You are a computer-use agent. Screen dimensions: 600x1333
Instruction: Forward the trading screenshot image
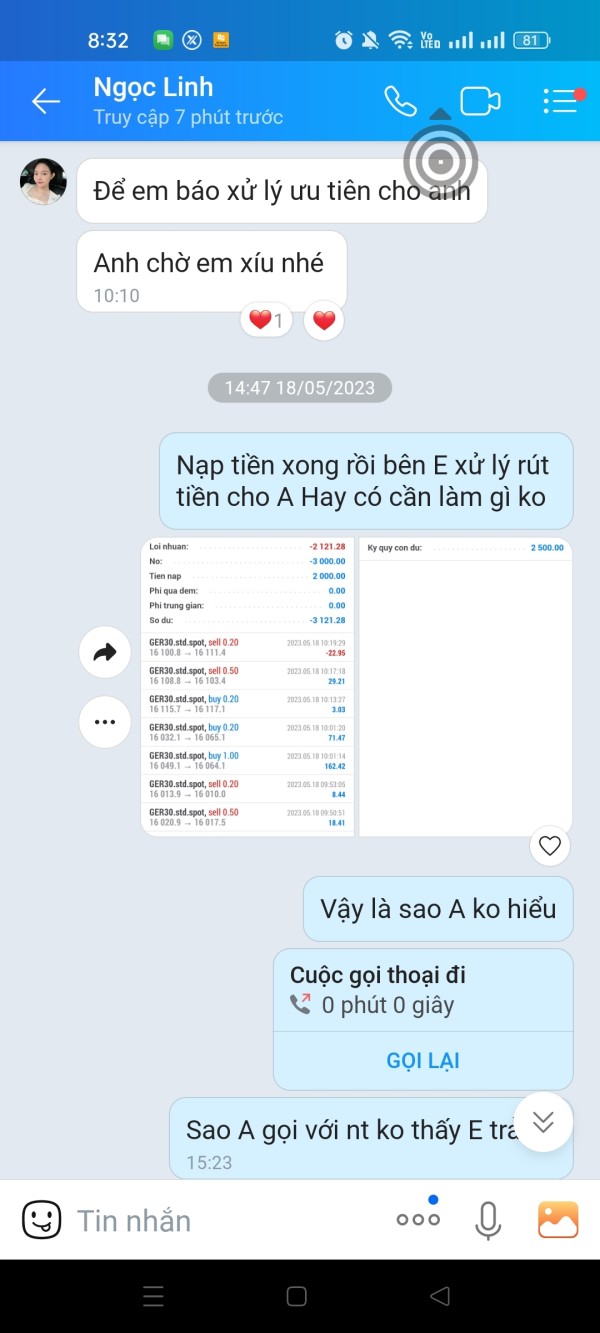tap(105, 653)
